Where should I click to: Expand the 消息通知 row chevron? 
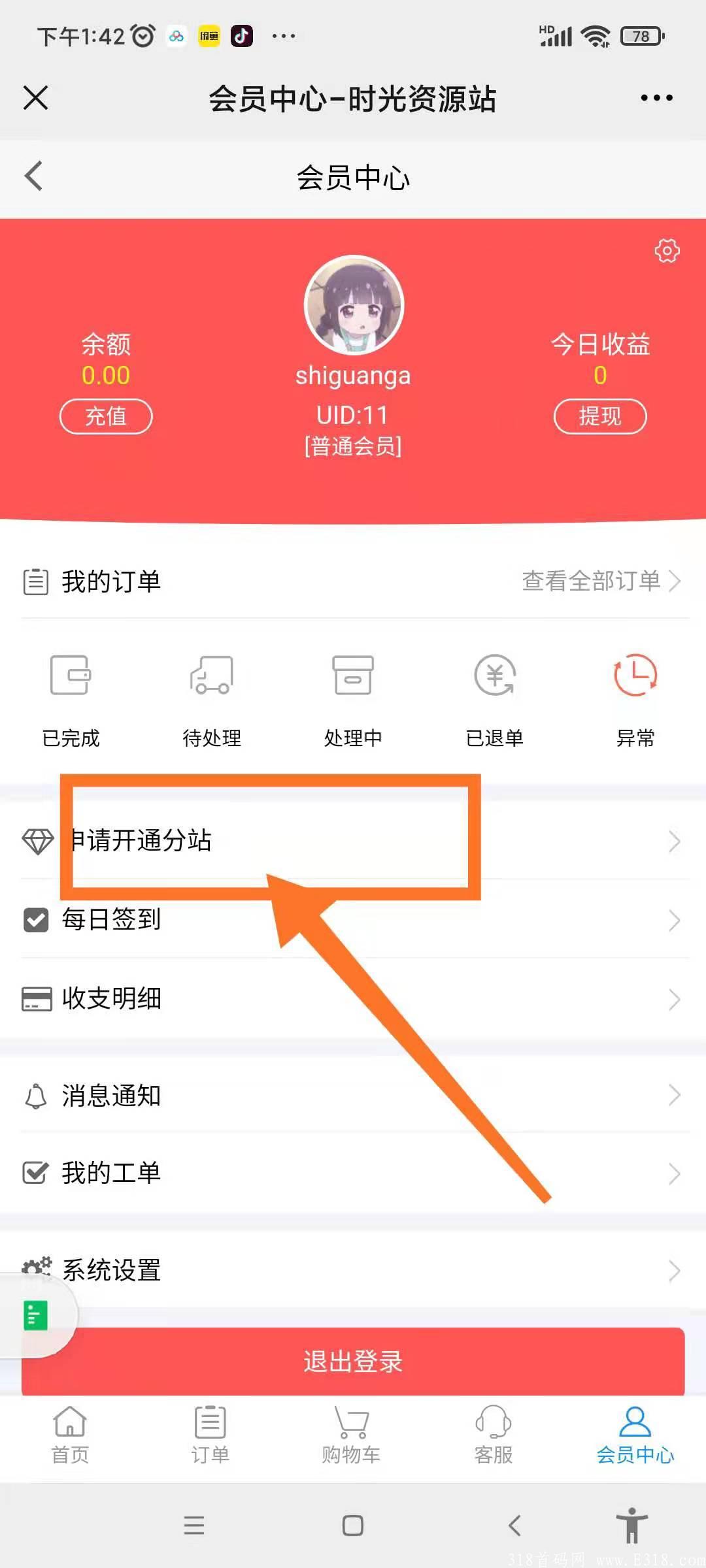[675, 1096]
